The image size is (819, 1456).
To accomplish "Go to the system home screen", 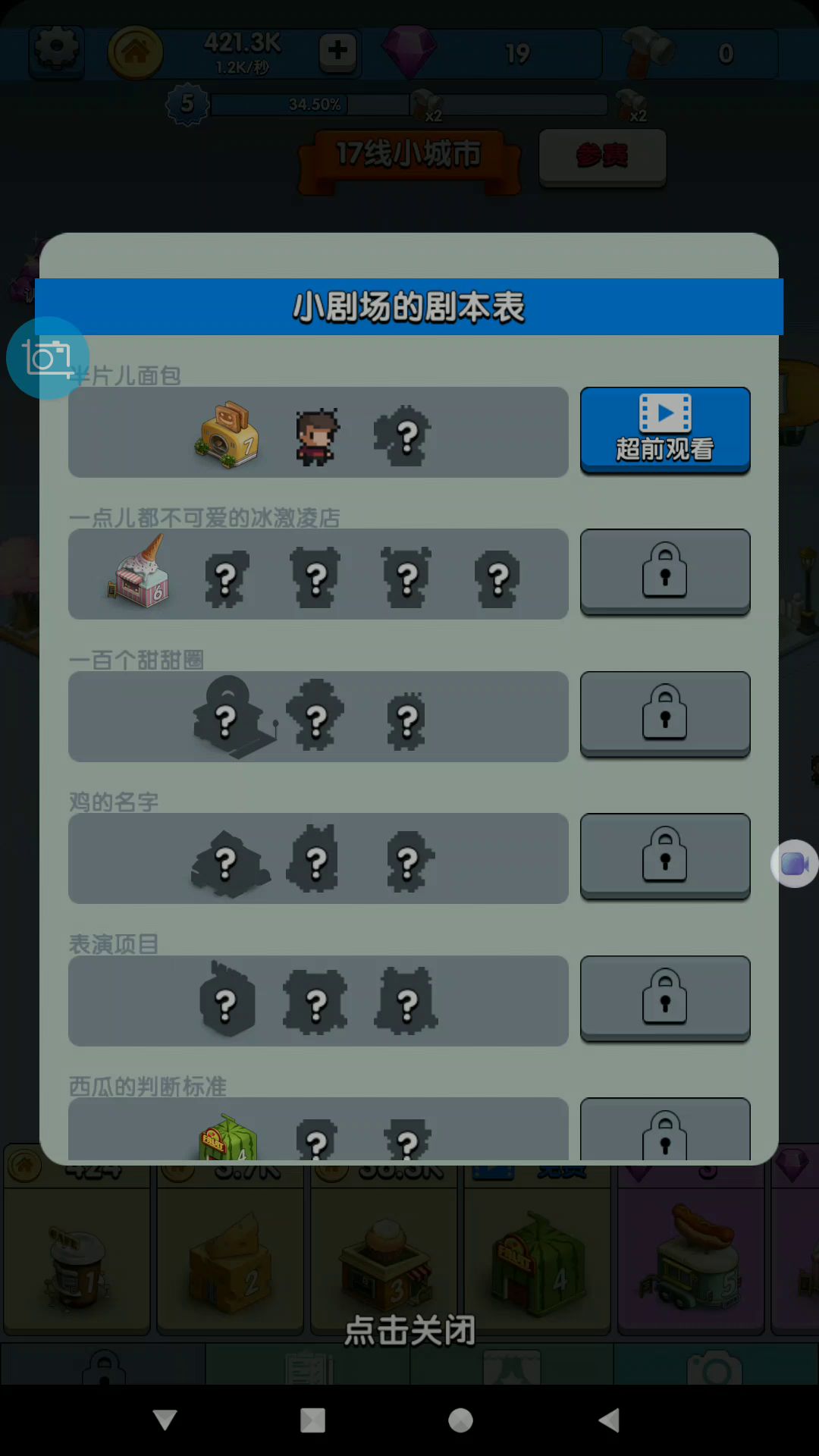I will coord(460,1420).
